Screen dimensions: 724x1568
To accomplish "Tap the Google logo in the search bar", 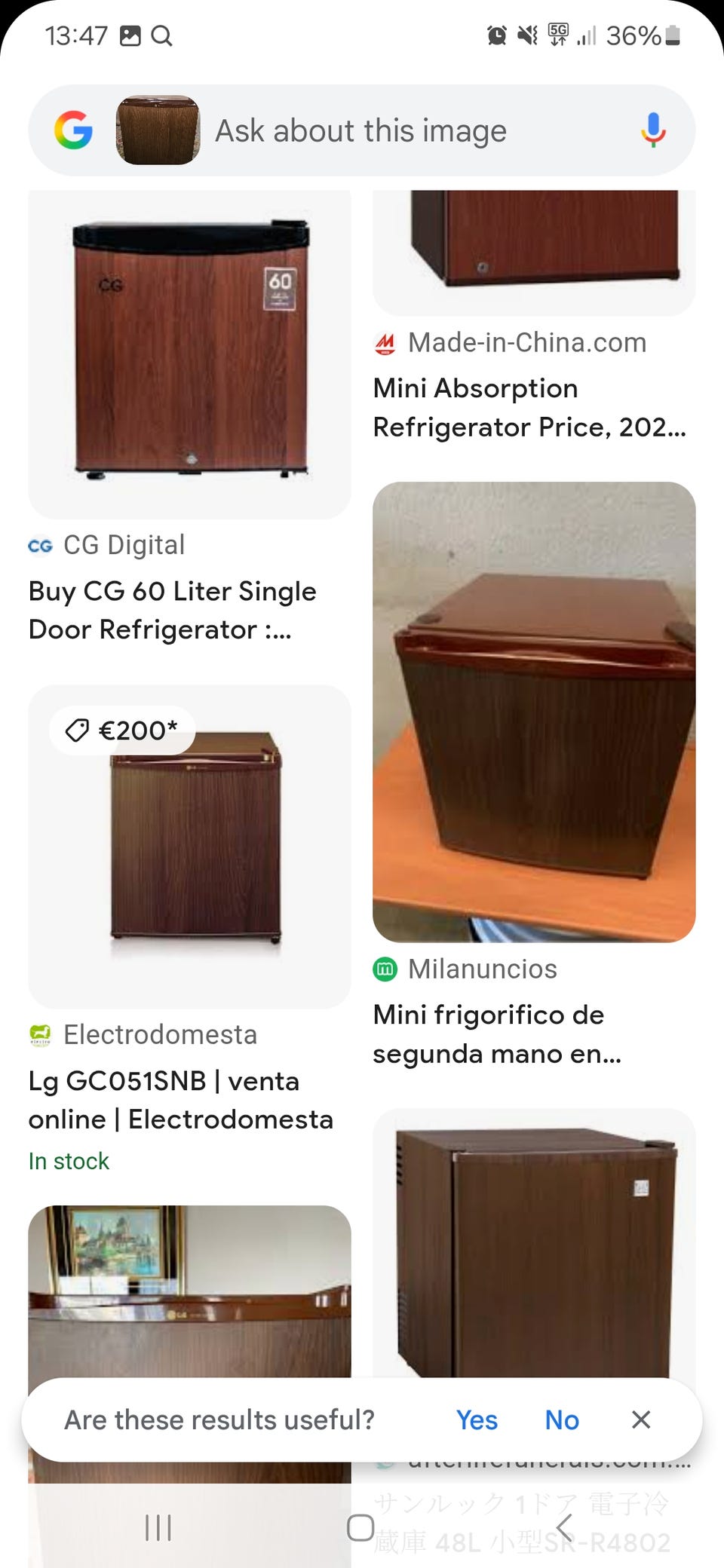I will pyautogui.click(x=74, y=130).
